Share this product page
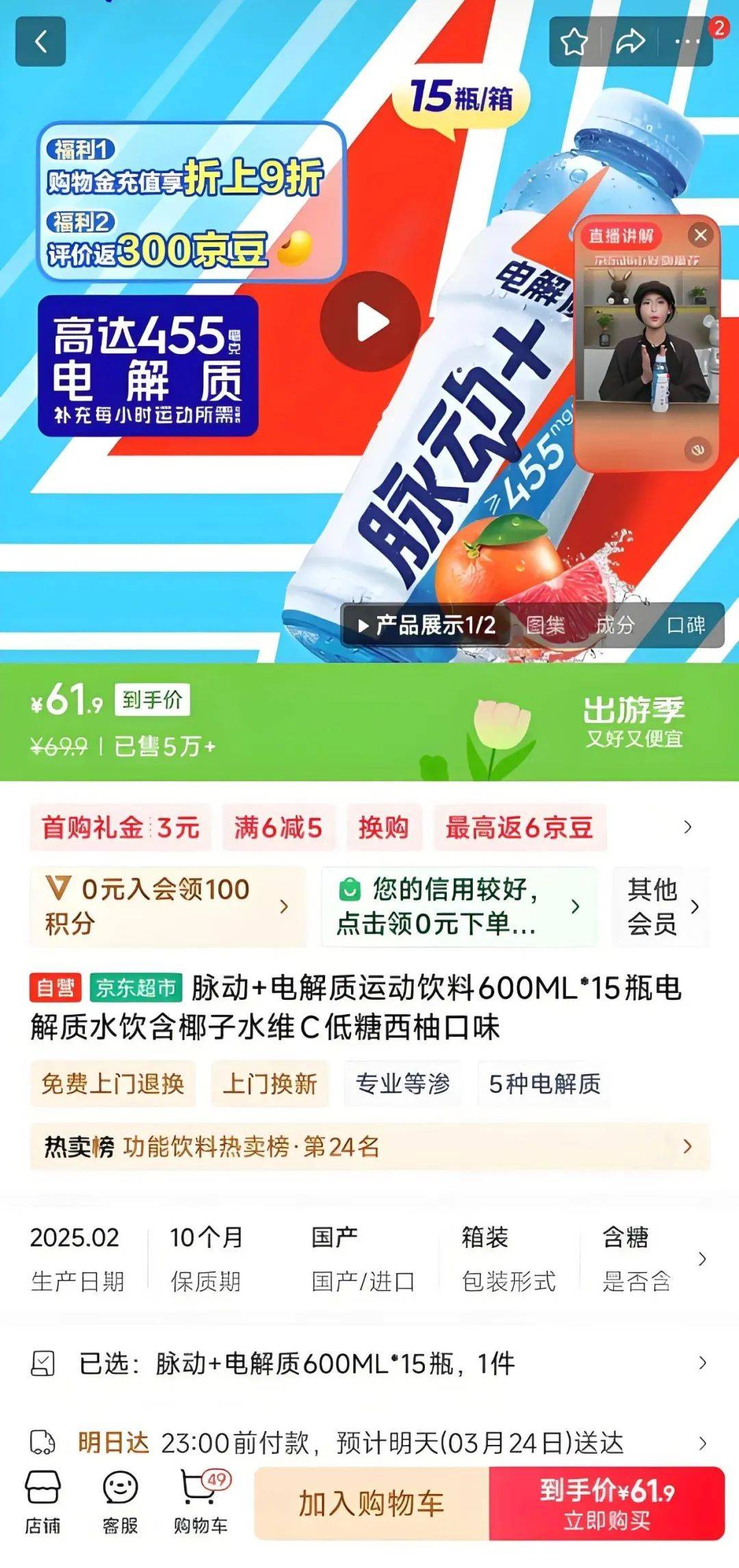The width and height of the screenshot is (739, 1568). tap(630, 42)
